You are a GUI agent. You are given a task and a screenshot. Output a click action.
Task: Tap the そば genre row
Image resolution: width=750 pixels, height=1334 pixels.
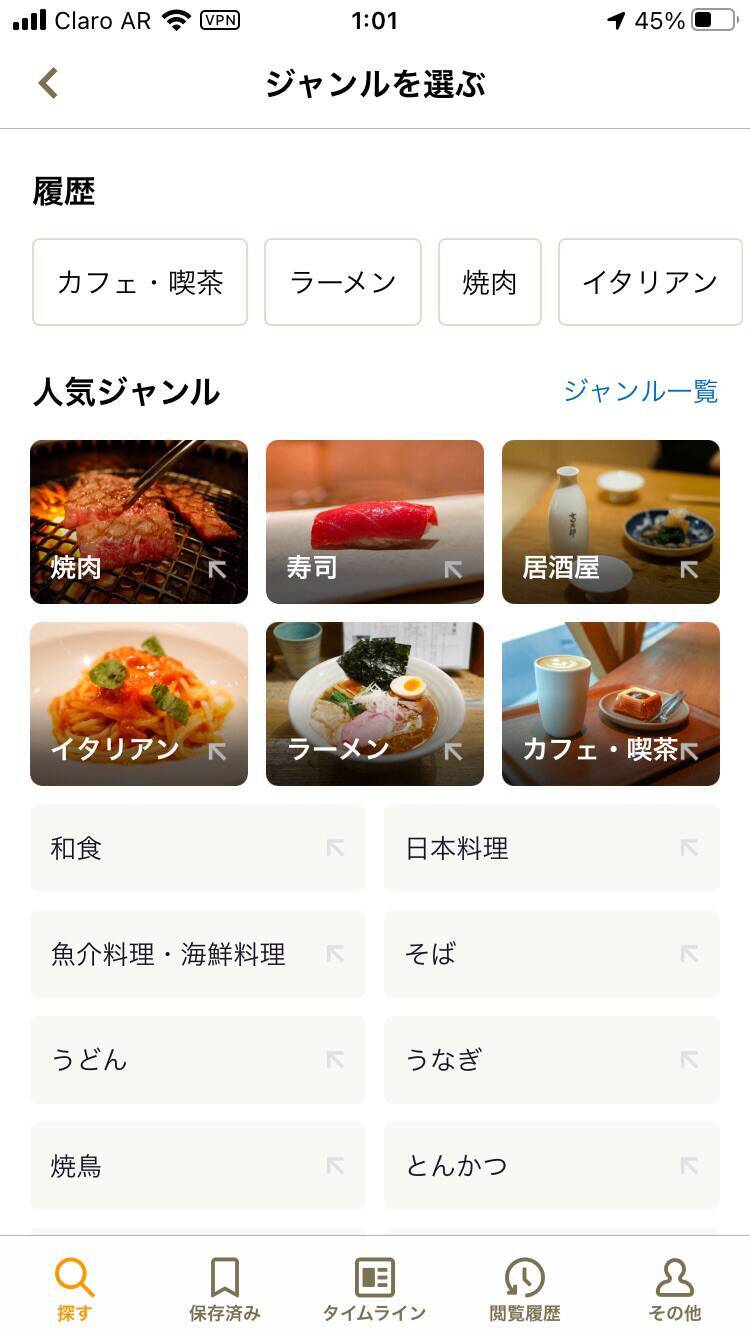click(x=552, y=954)
